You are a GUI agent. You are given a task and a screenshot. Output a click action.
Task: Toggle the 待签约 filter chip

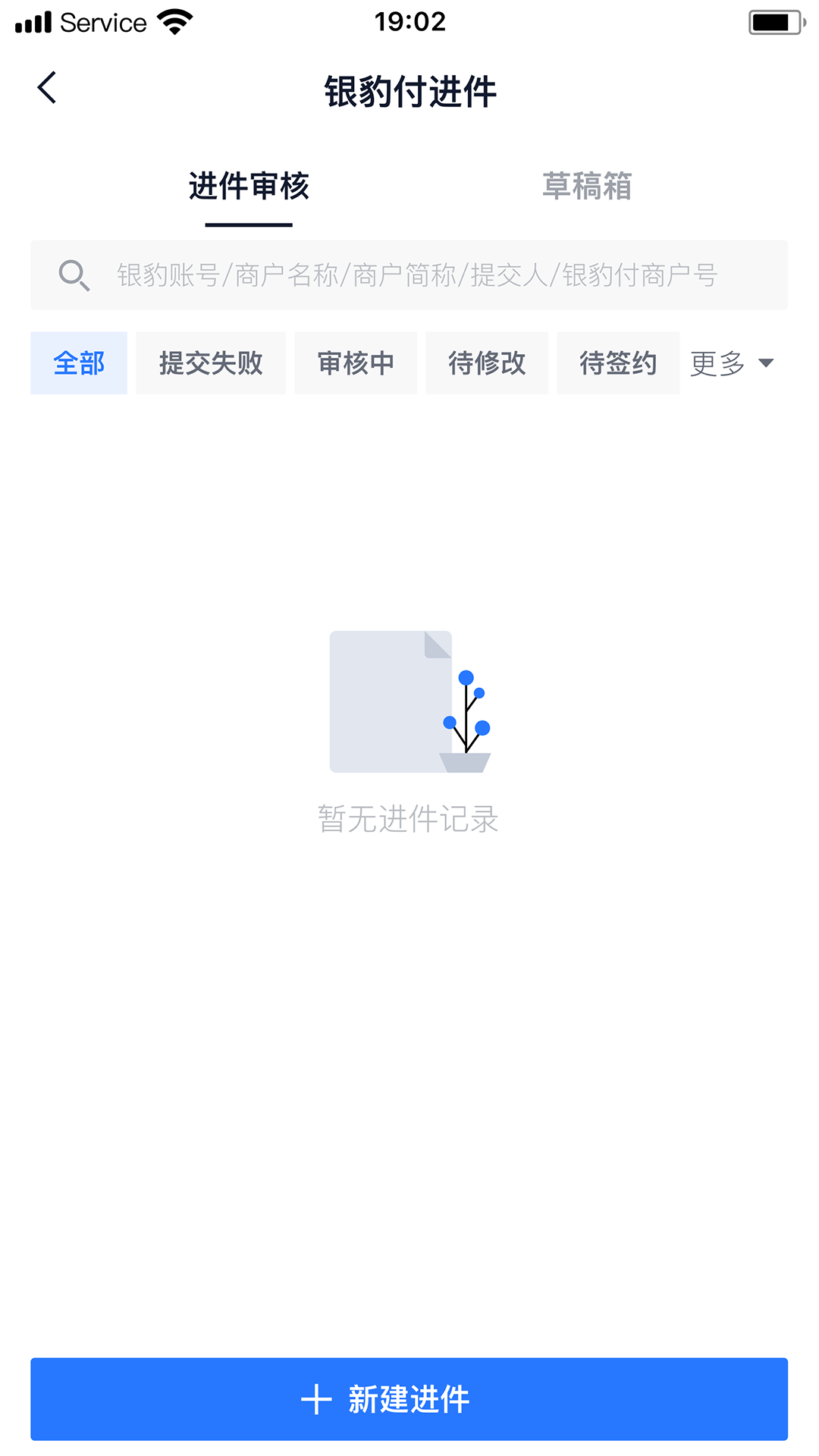pyautogui.click(x=618, y=363)
